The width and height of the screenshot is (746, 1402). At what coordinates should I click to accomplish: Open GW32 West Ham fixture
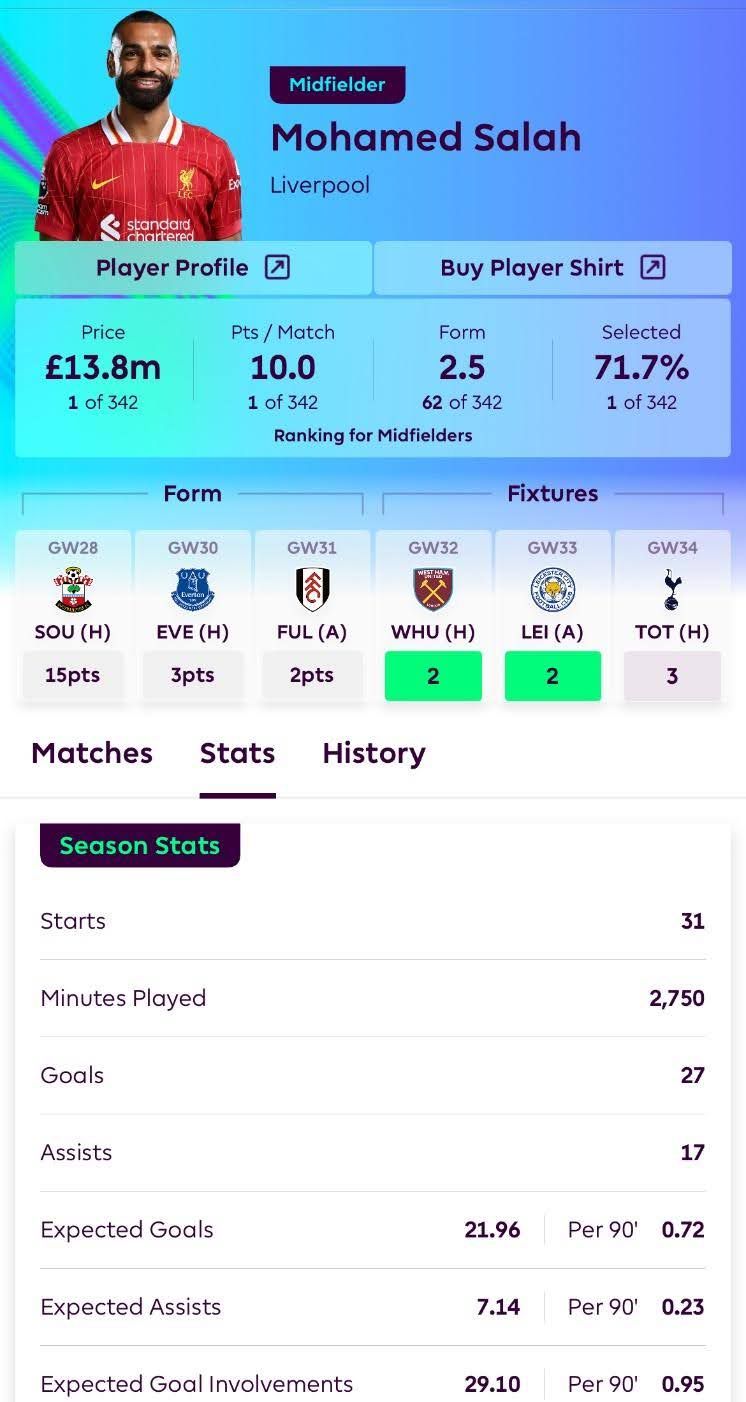click(433, 617)
